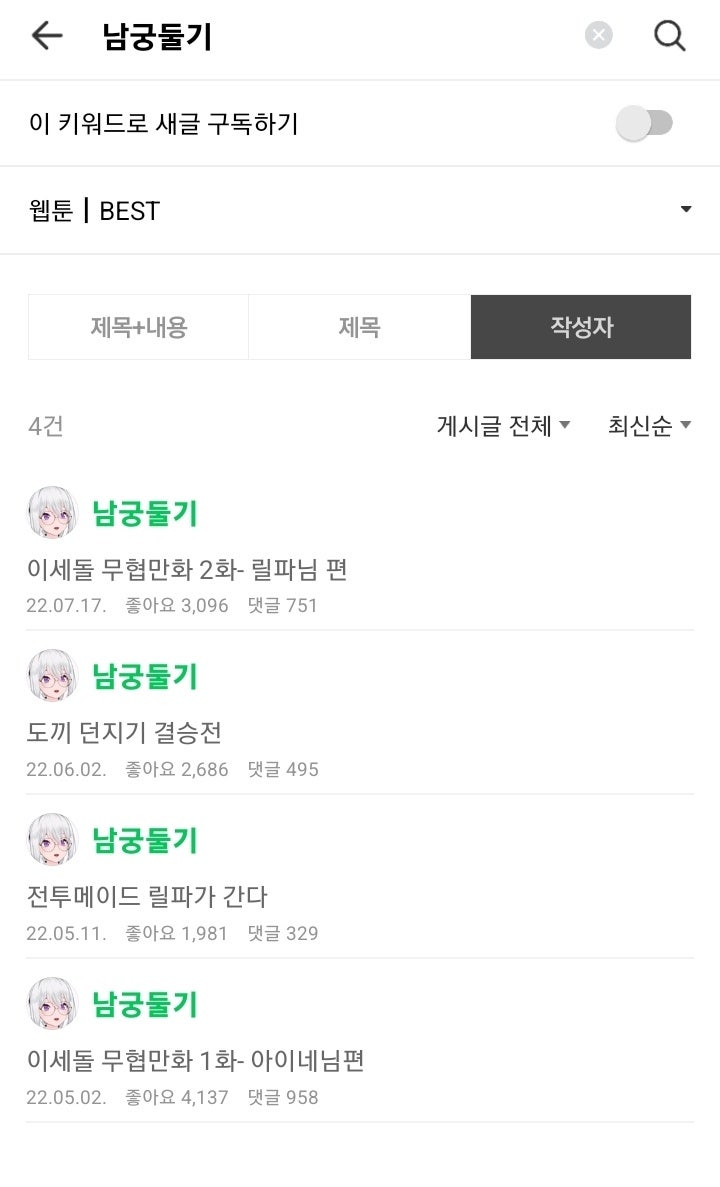
Task: Select the 작성자 tab
Action: [580, 327]
